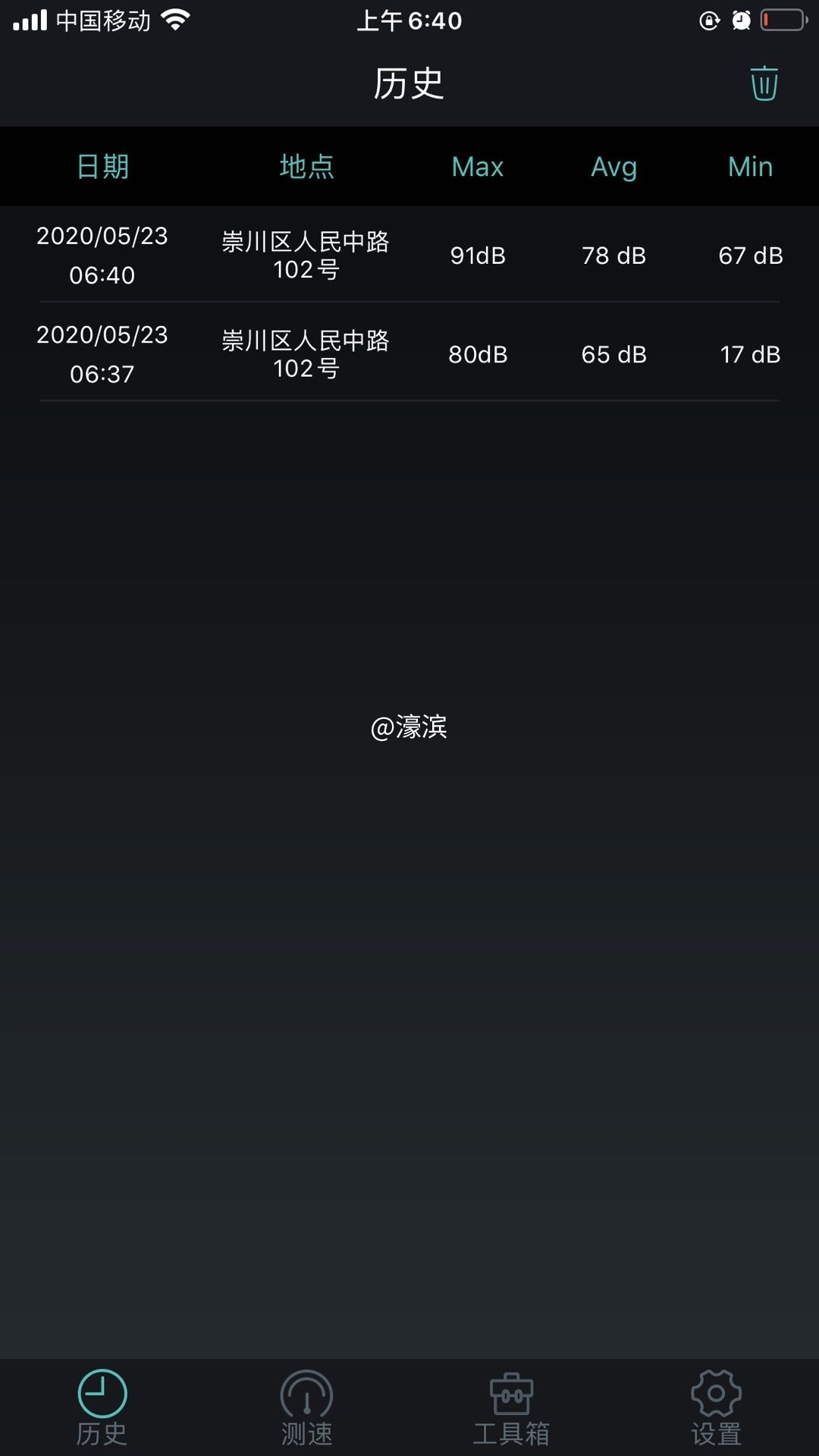The image size is (819, 1456).
Task: Tap the orientation lock status icon
Action: click(x=709, y=22)
